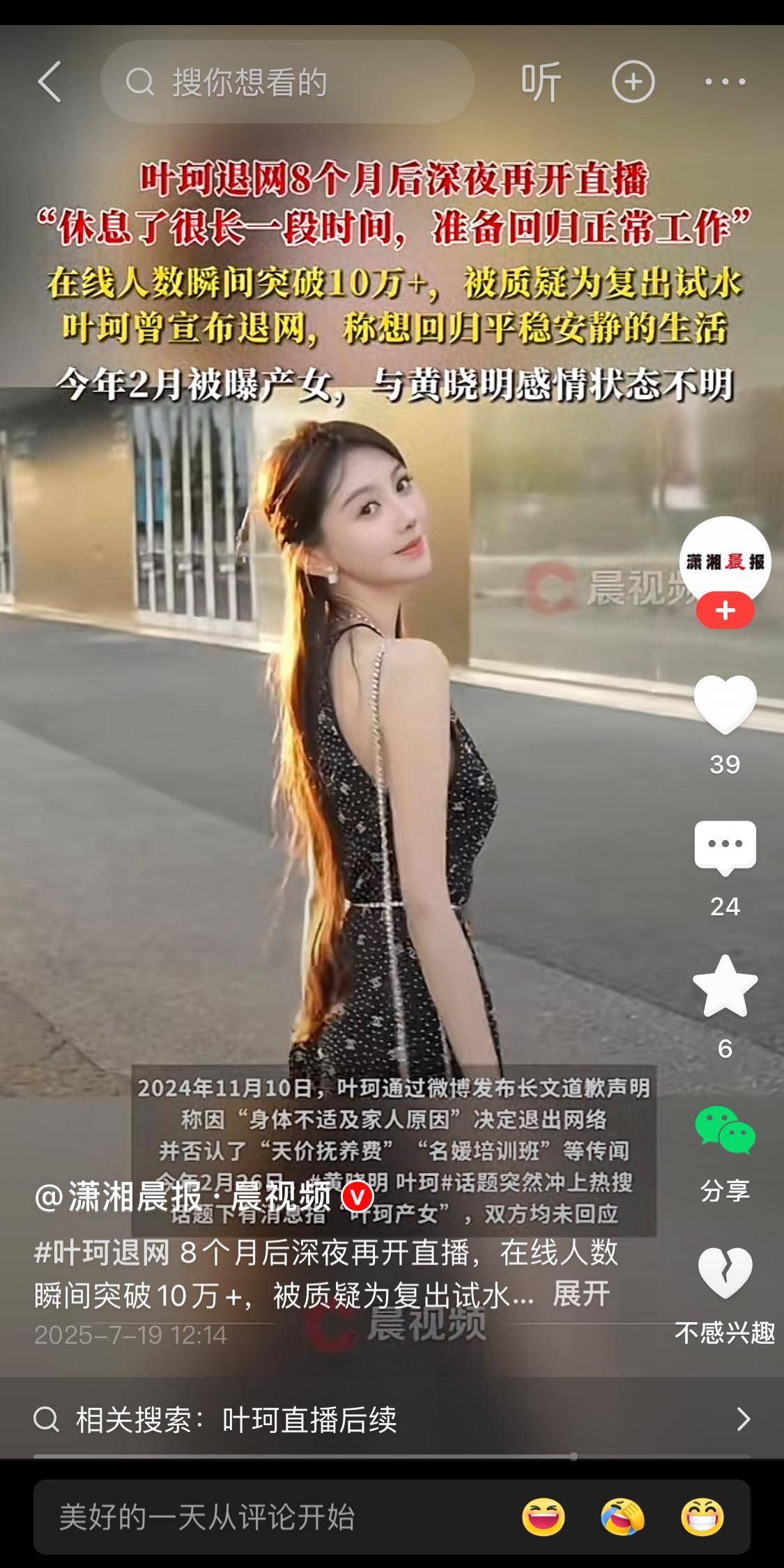Expand the caption with 展开

(581, 1294)
